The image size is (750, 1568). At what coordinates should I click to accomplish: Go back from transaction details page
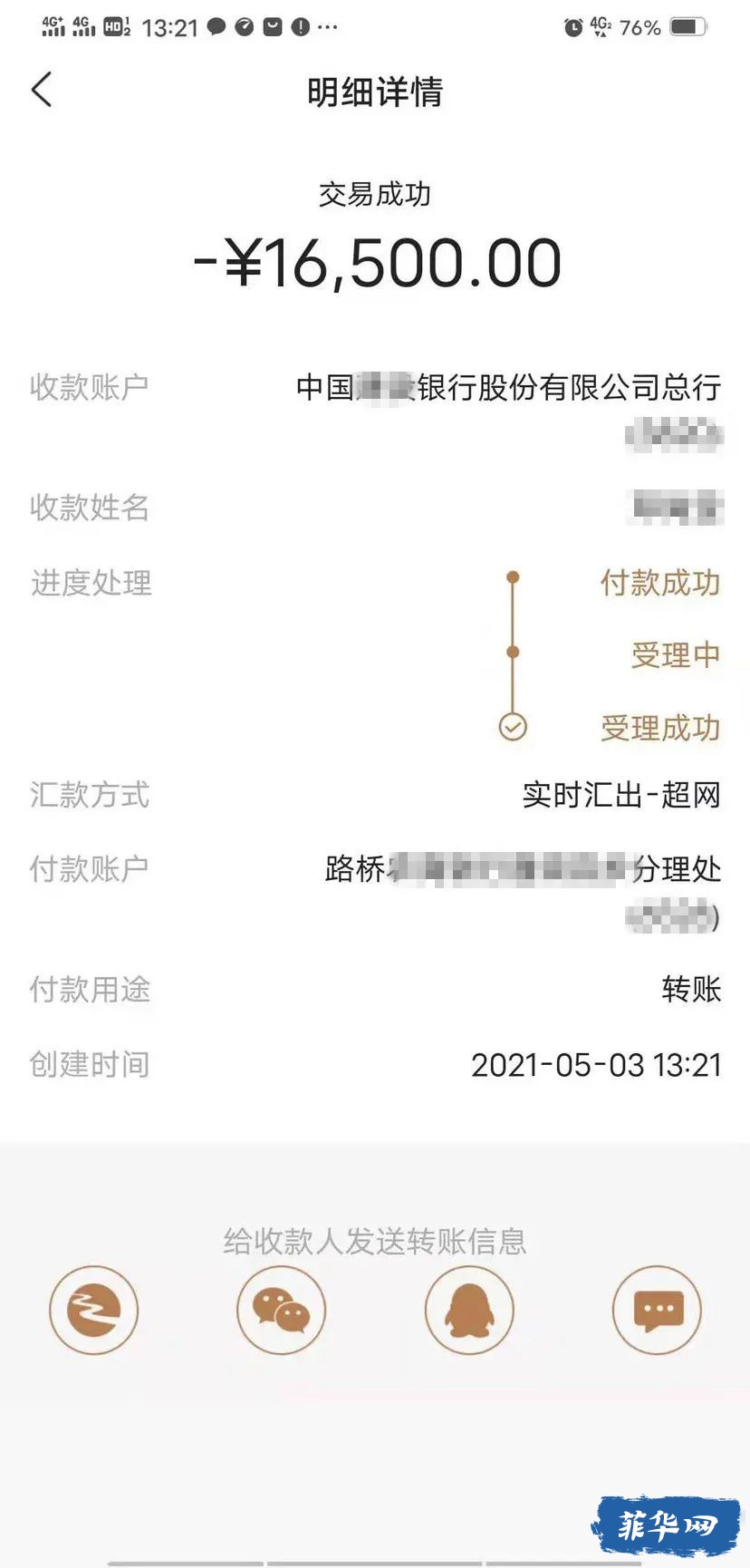(42, 90)
